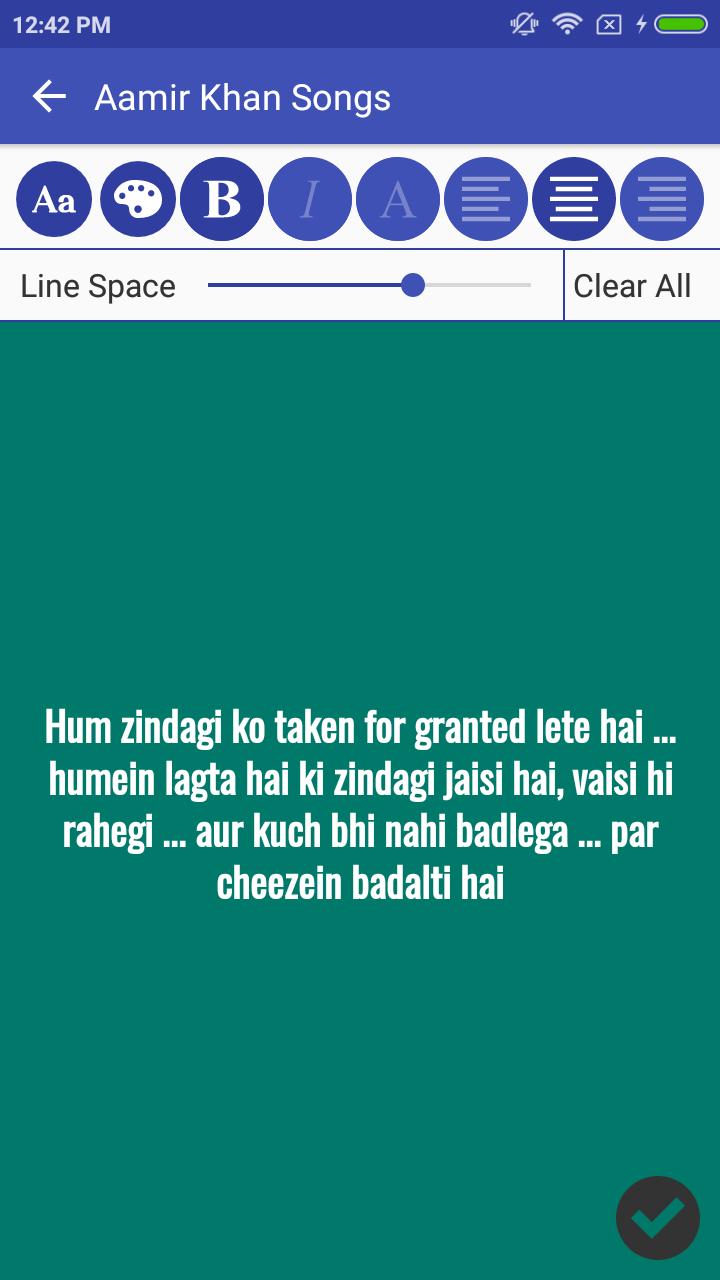
Task: Tap the Line Space slider track
Action: [x=369, y=286]
